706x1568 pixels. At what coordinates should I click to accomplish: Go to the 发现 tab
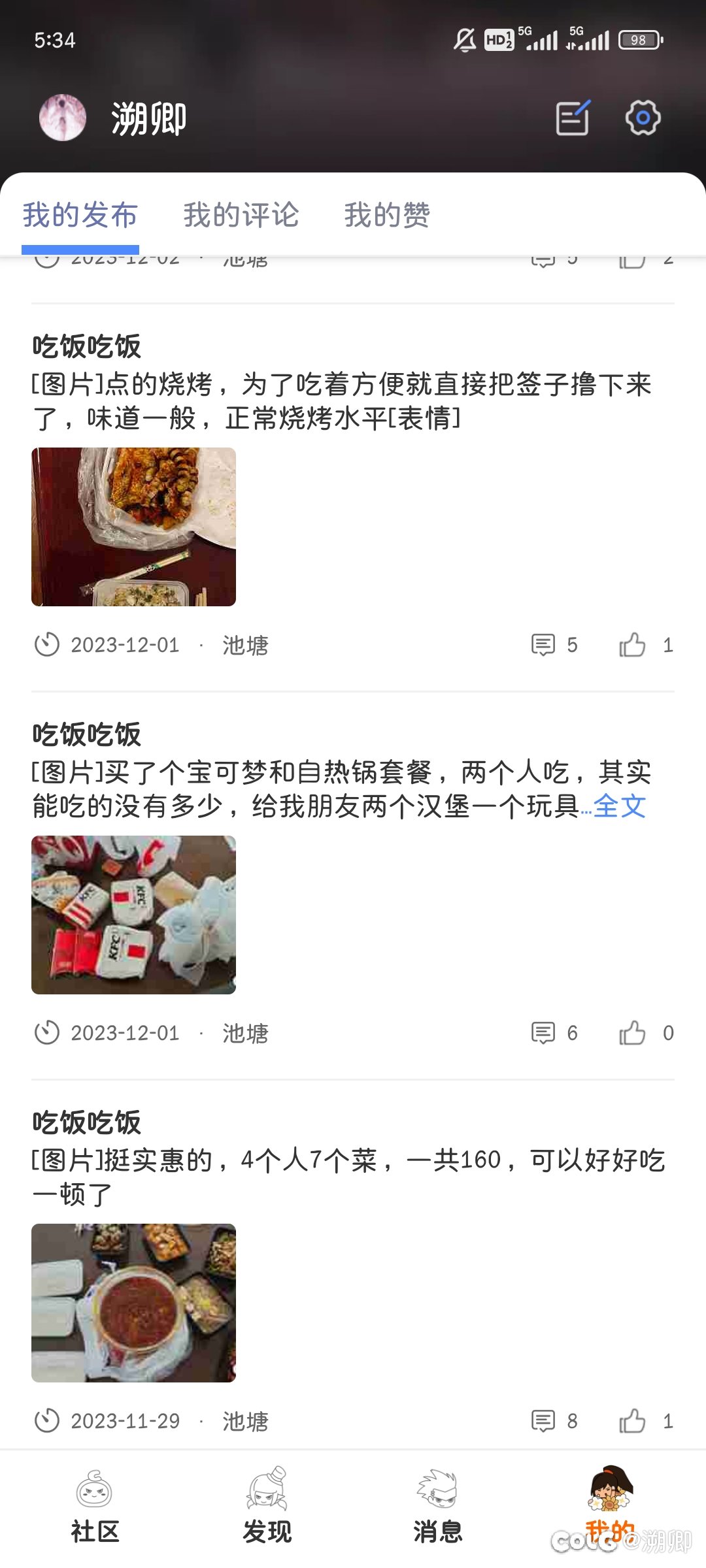(267, 1507)
